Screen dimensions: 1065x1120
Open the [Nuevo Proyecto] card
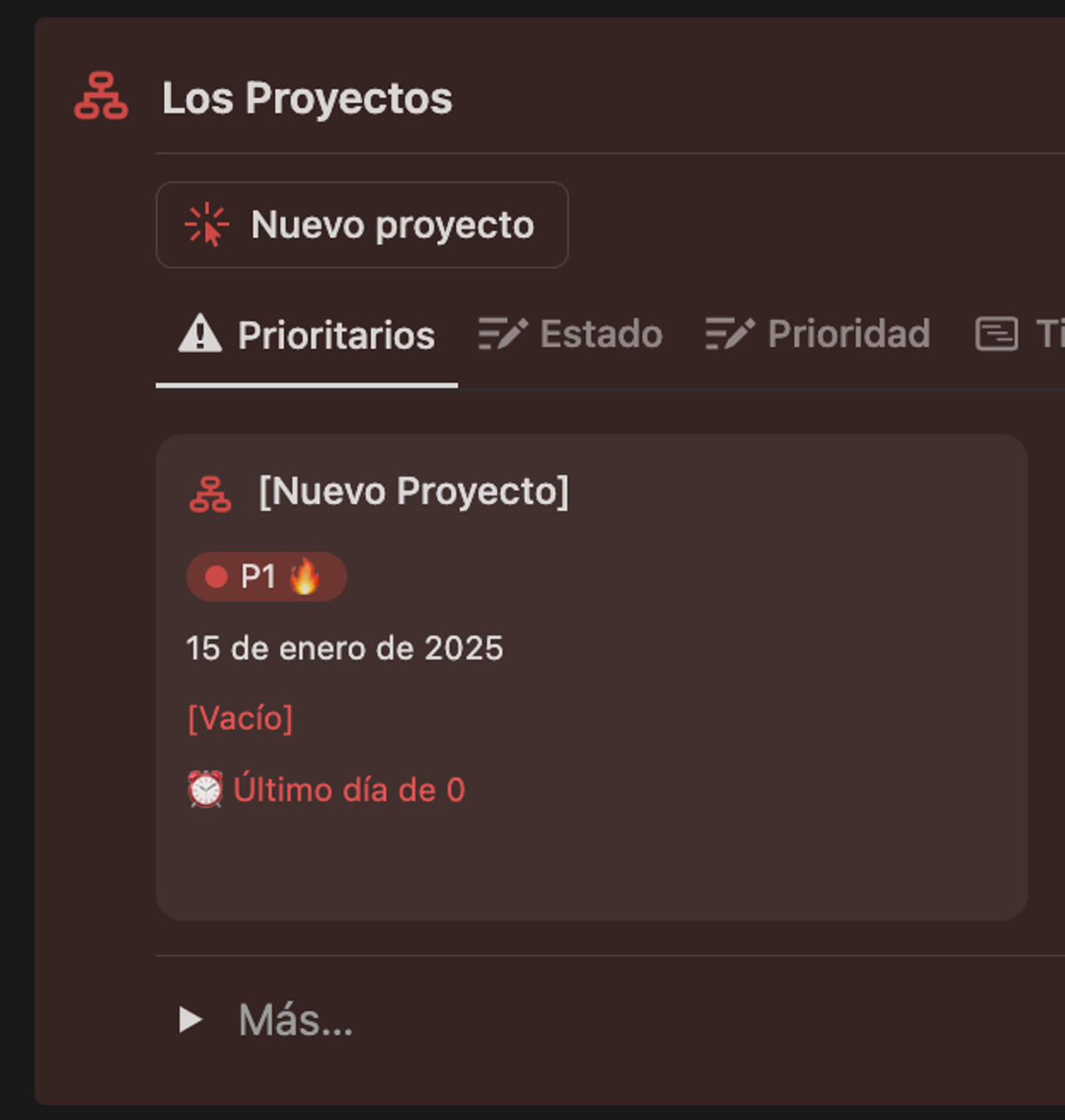(414, 491)
